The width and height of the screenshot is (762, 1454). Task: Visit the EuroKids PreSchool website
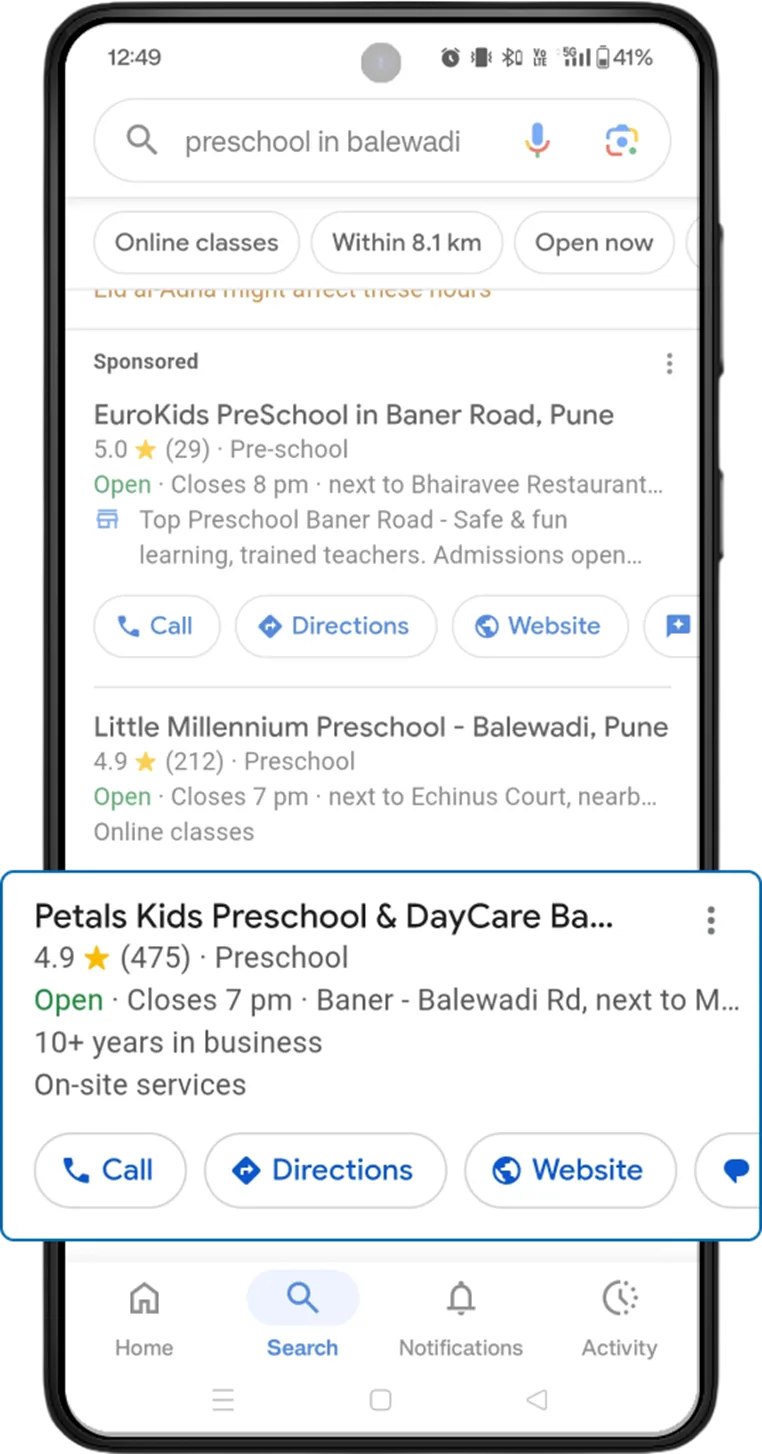click(x=540, y=626)
